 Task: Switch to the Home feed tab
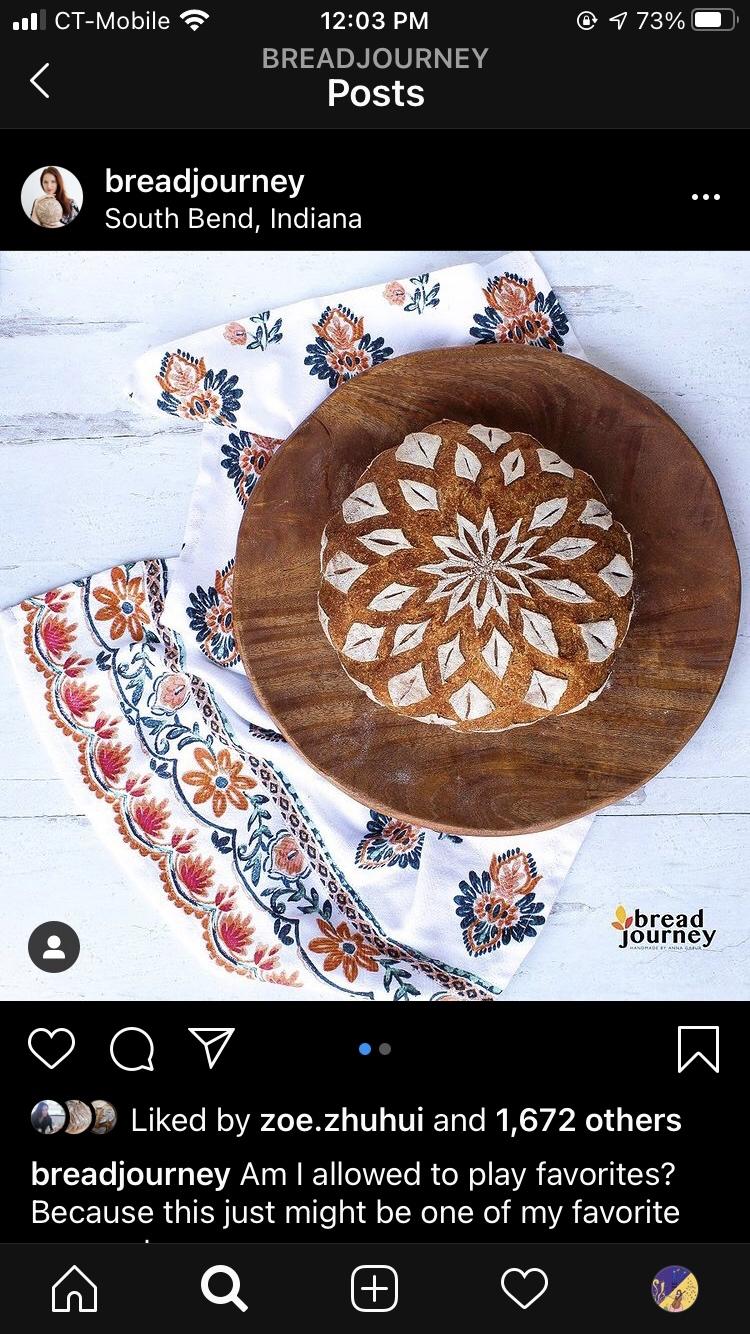tap(75, 1288)
